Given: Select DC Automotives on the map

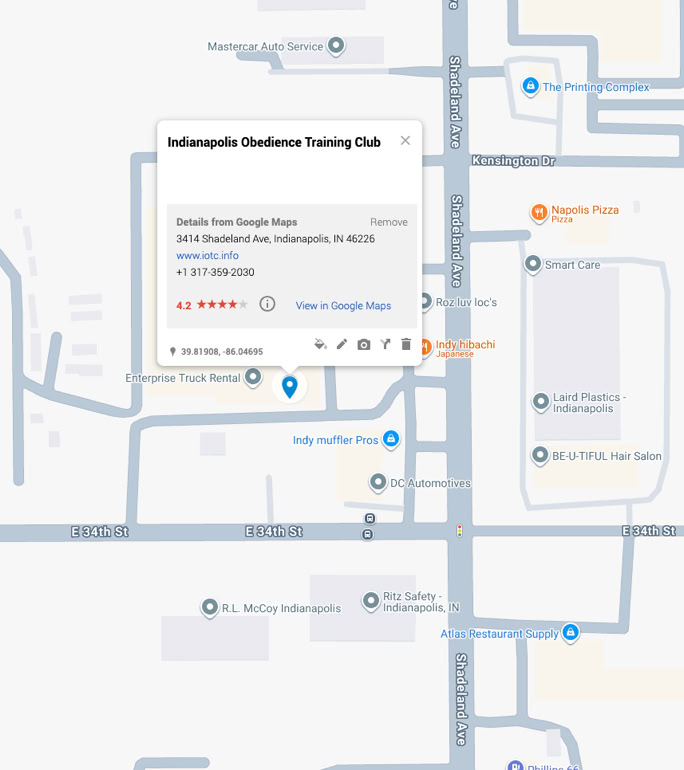Looking at the screenshot, I should (x=378, y=483).
